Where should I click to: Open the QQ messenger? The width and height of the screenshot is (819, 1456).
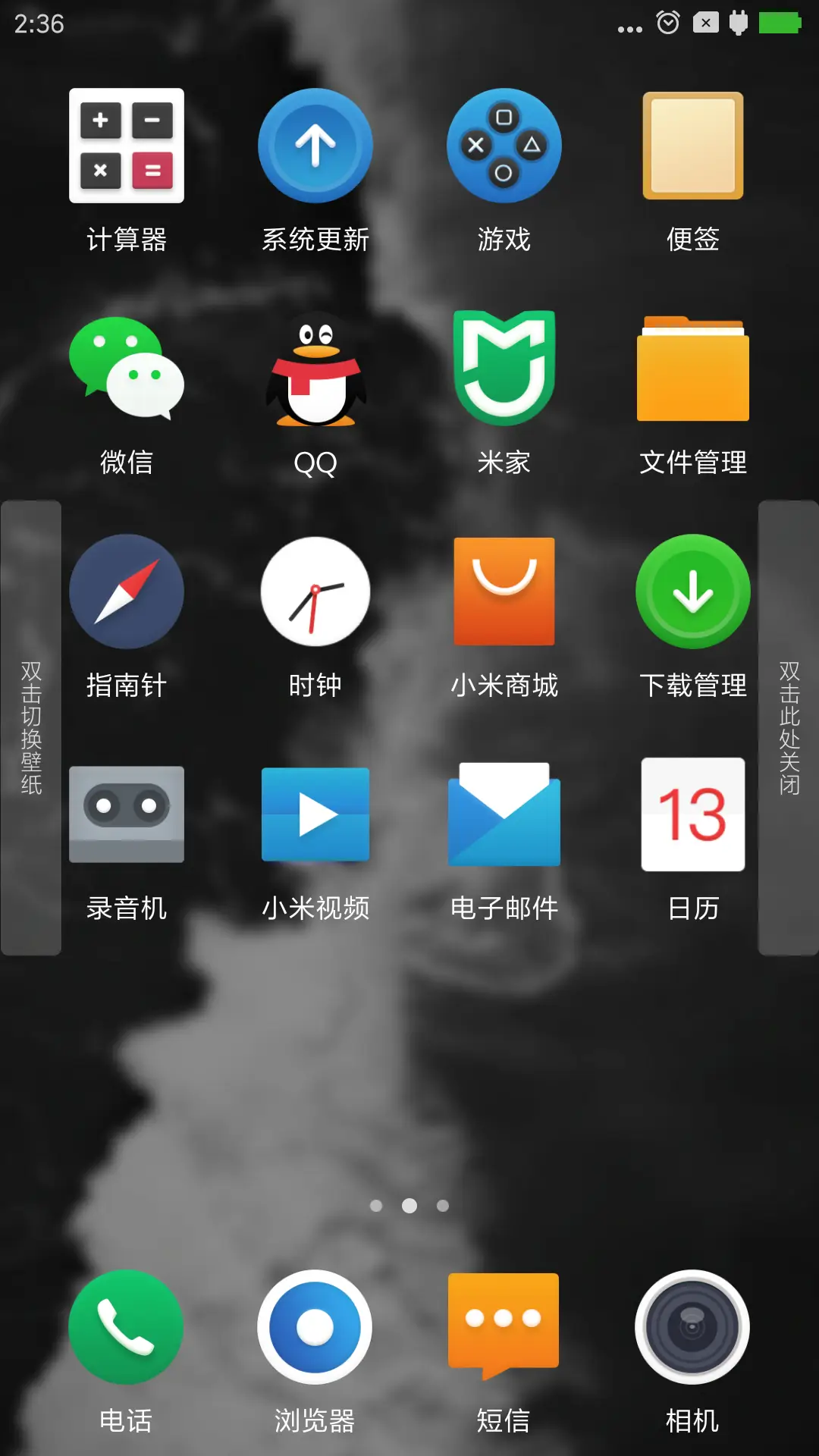click(x=315, y=369)
